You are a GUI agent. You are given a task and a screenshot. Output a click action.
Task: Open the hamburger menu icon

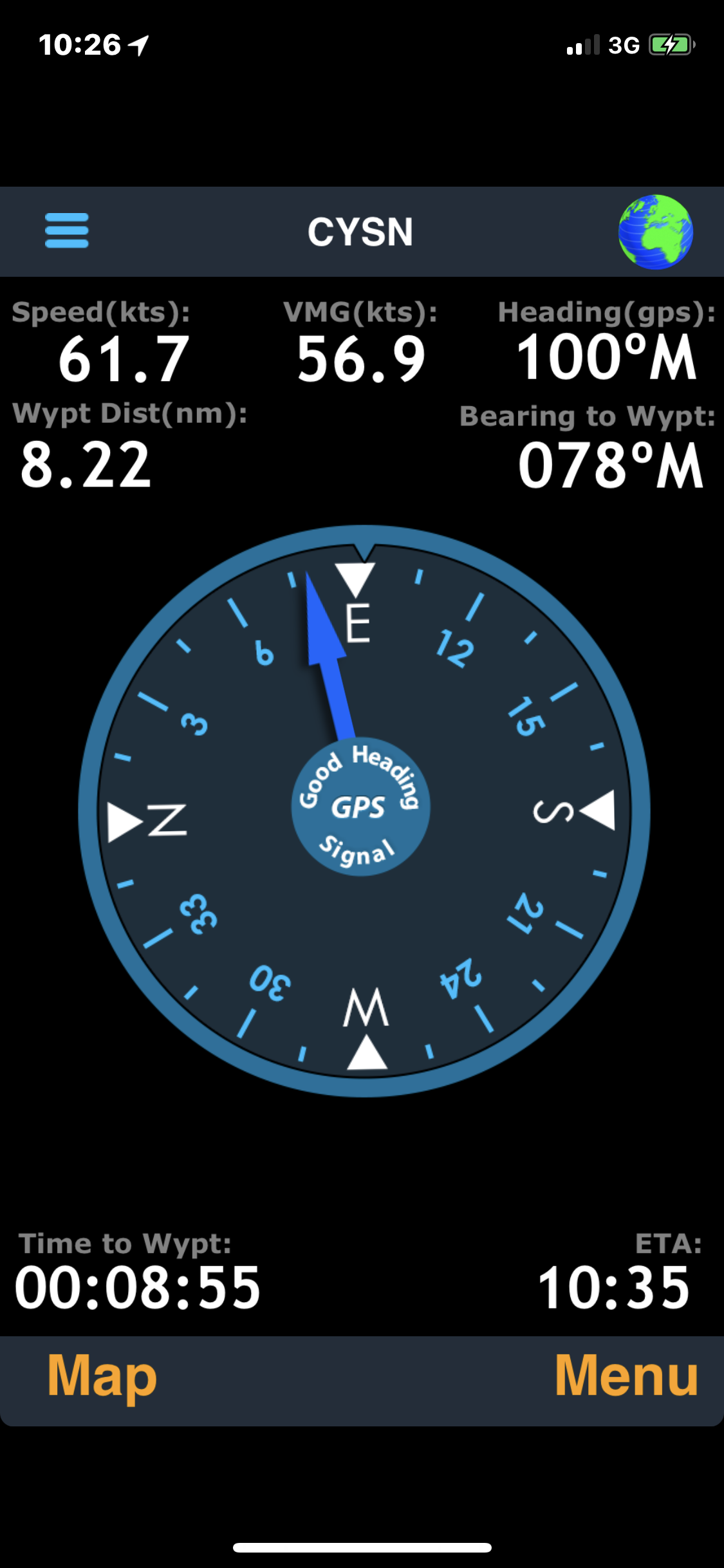pos(67,230)
